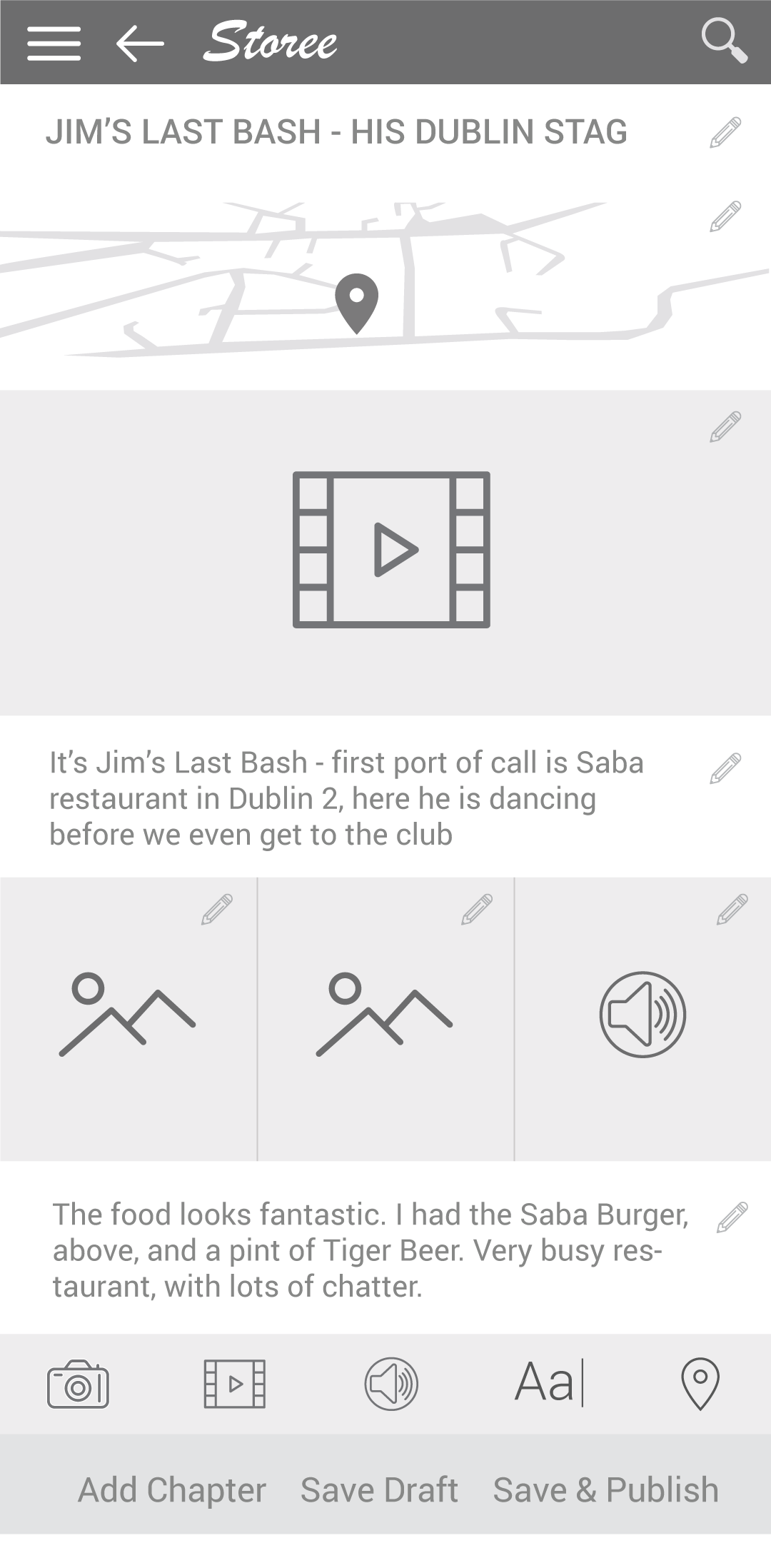
Task: Add a location pin from the toolbar
Action: tap(700, 1384)
